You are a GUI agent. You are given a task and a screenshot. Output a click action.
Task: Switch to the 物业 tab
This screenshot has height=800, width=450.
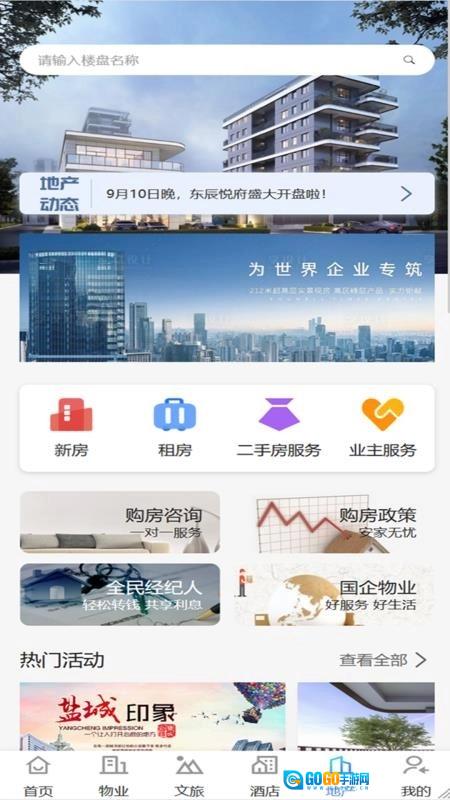[113, 776]
